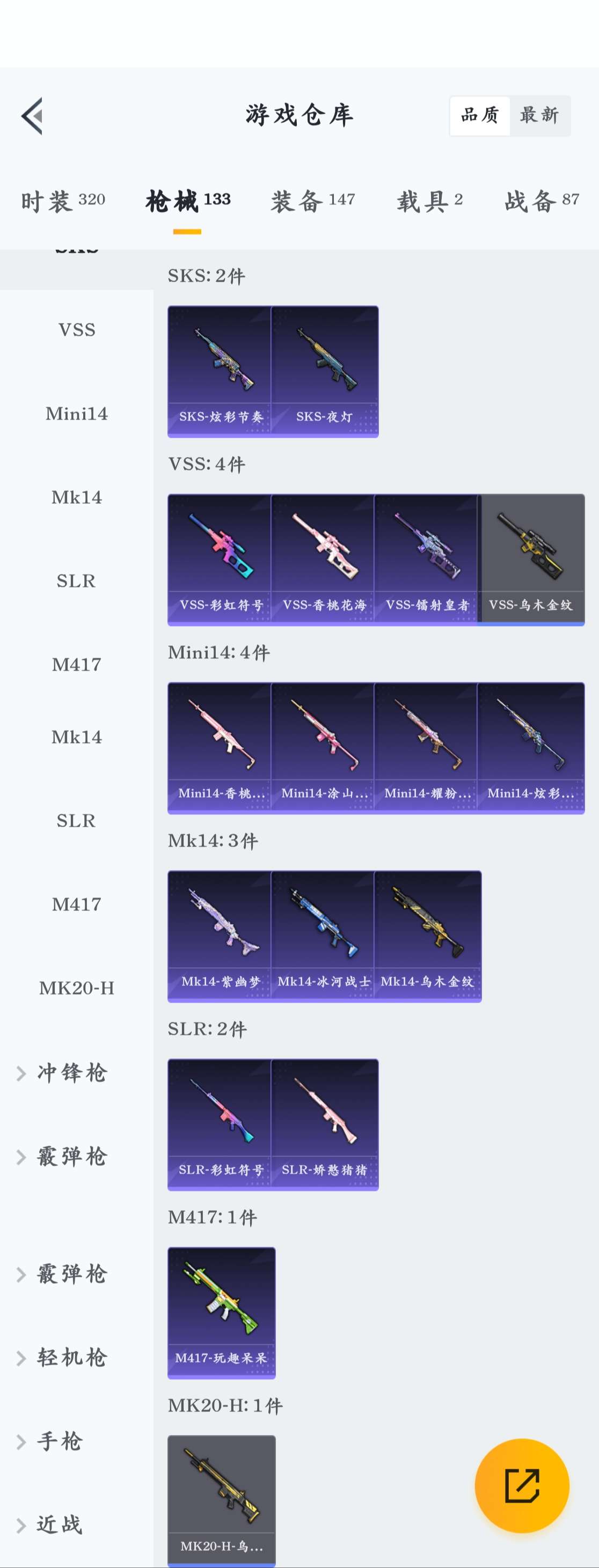This screenshot has width=599, height=1568.
Task: Open the SKS-炫彩节奏 skin
Action: pyautogui.click(x=220, y=371)
